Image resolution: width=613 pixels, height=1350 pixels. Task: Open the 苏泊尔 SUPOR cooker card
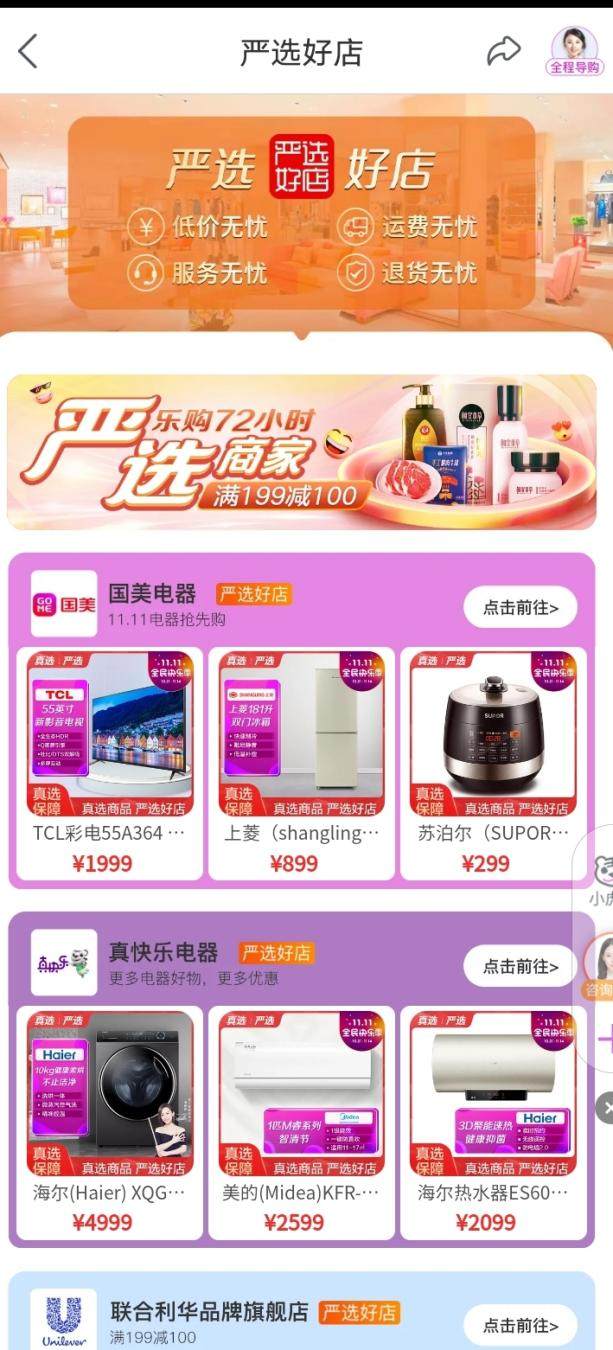coord(494,762)
